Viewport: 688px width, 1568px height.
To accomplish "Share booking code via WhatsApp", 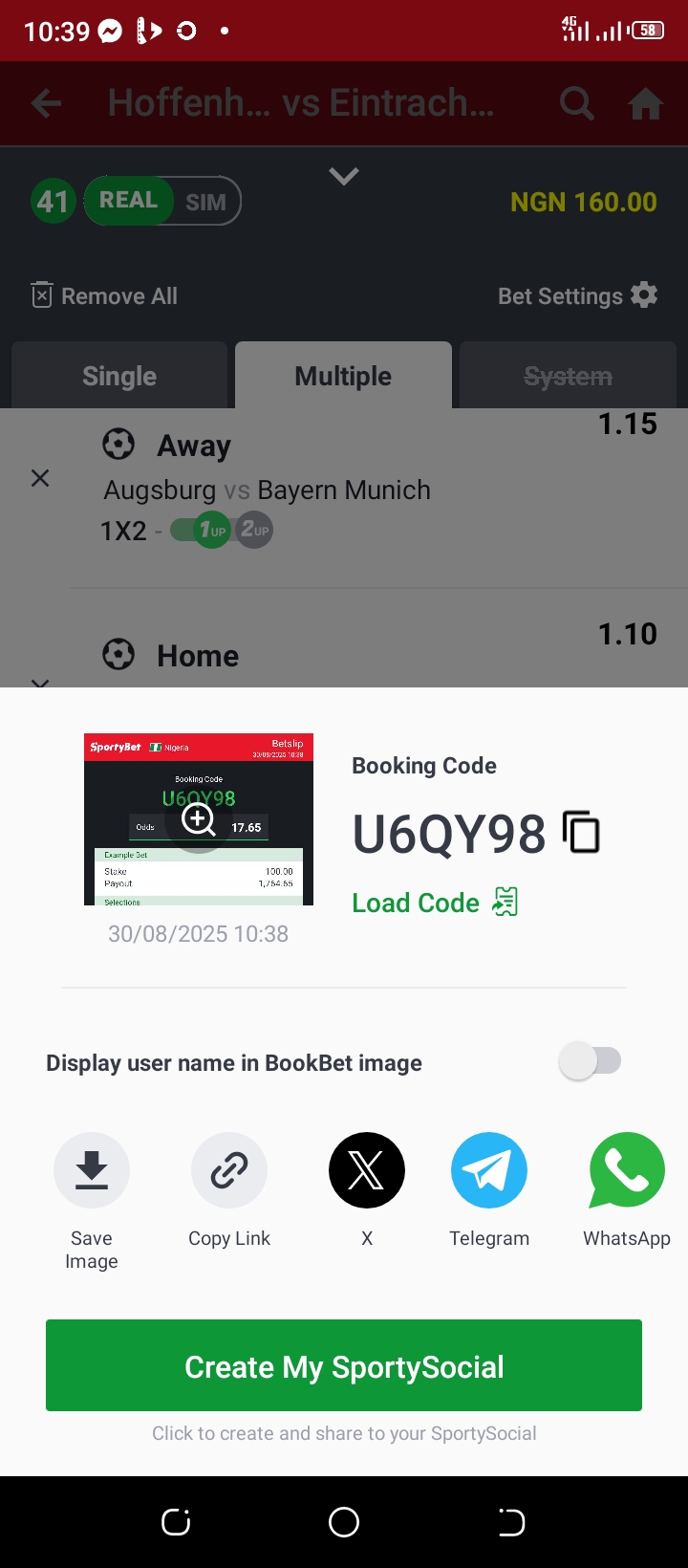I will (627, 1170).
